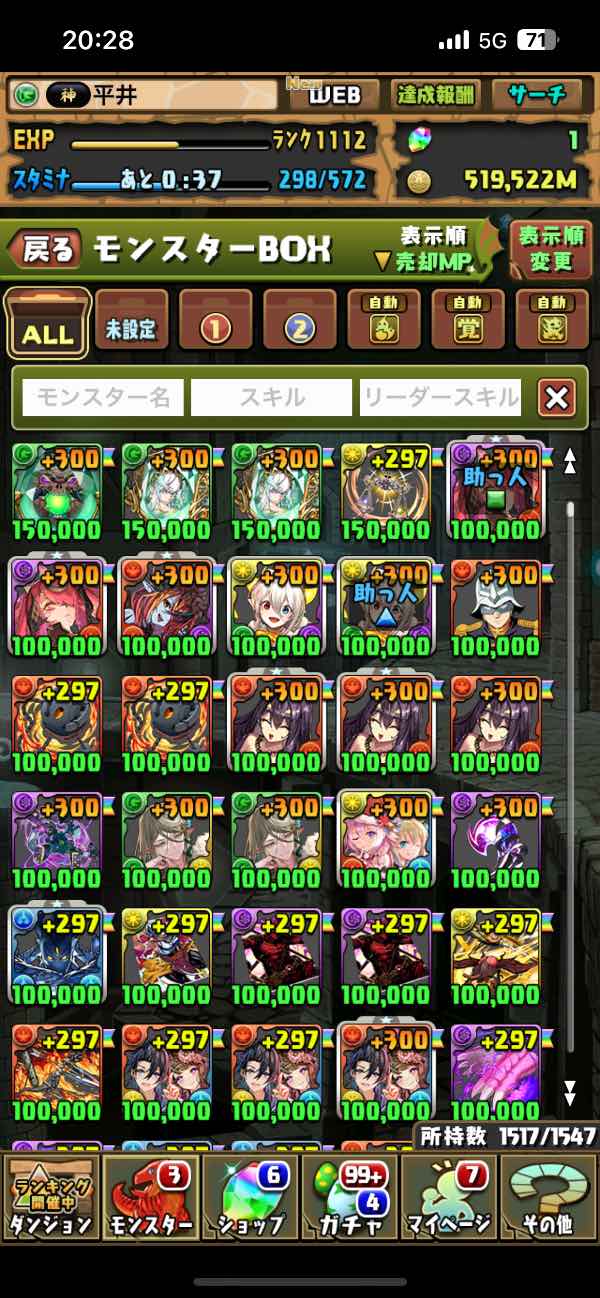The width and height of the screenshot is (600, 1298).
Task: Open the マイページ tab
Action: tap(449, 1197)
